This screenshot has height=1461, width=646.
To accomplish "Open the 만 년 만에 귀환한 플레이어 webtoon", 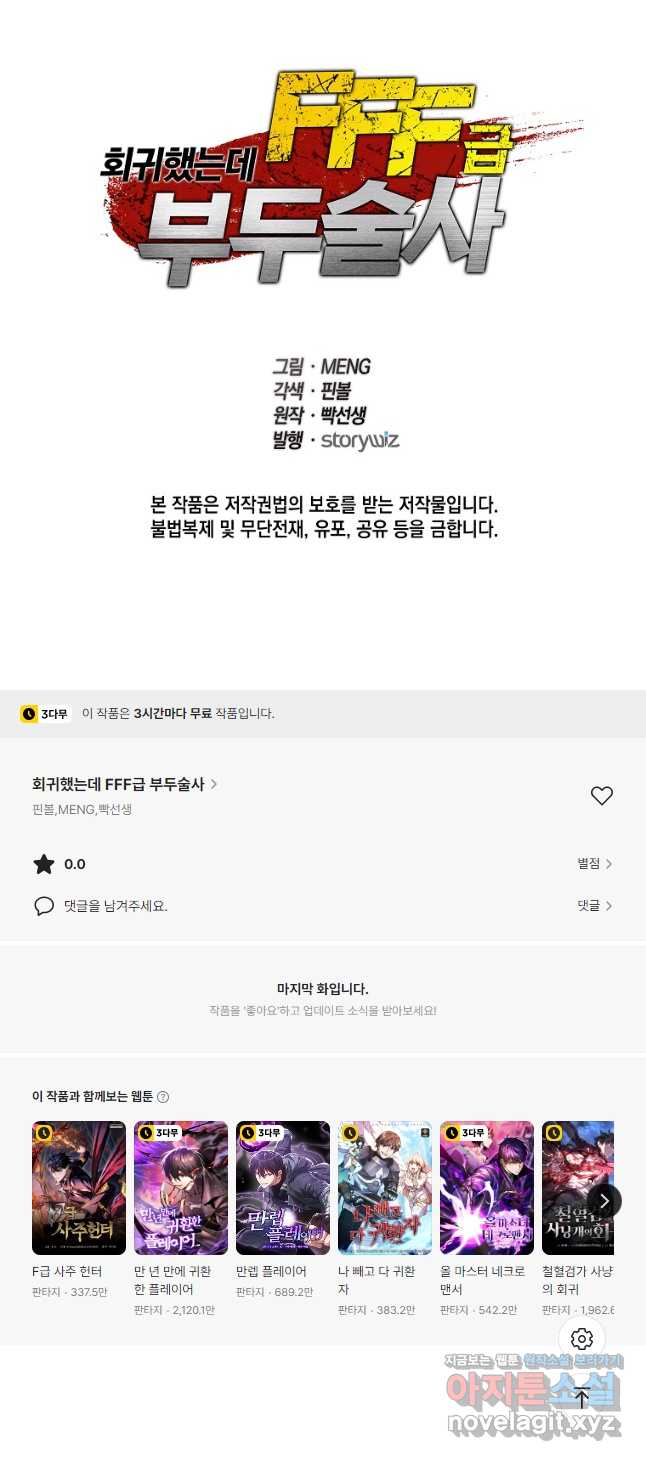I will click(181, 1188).
